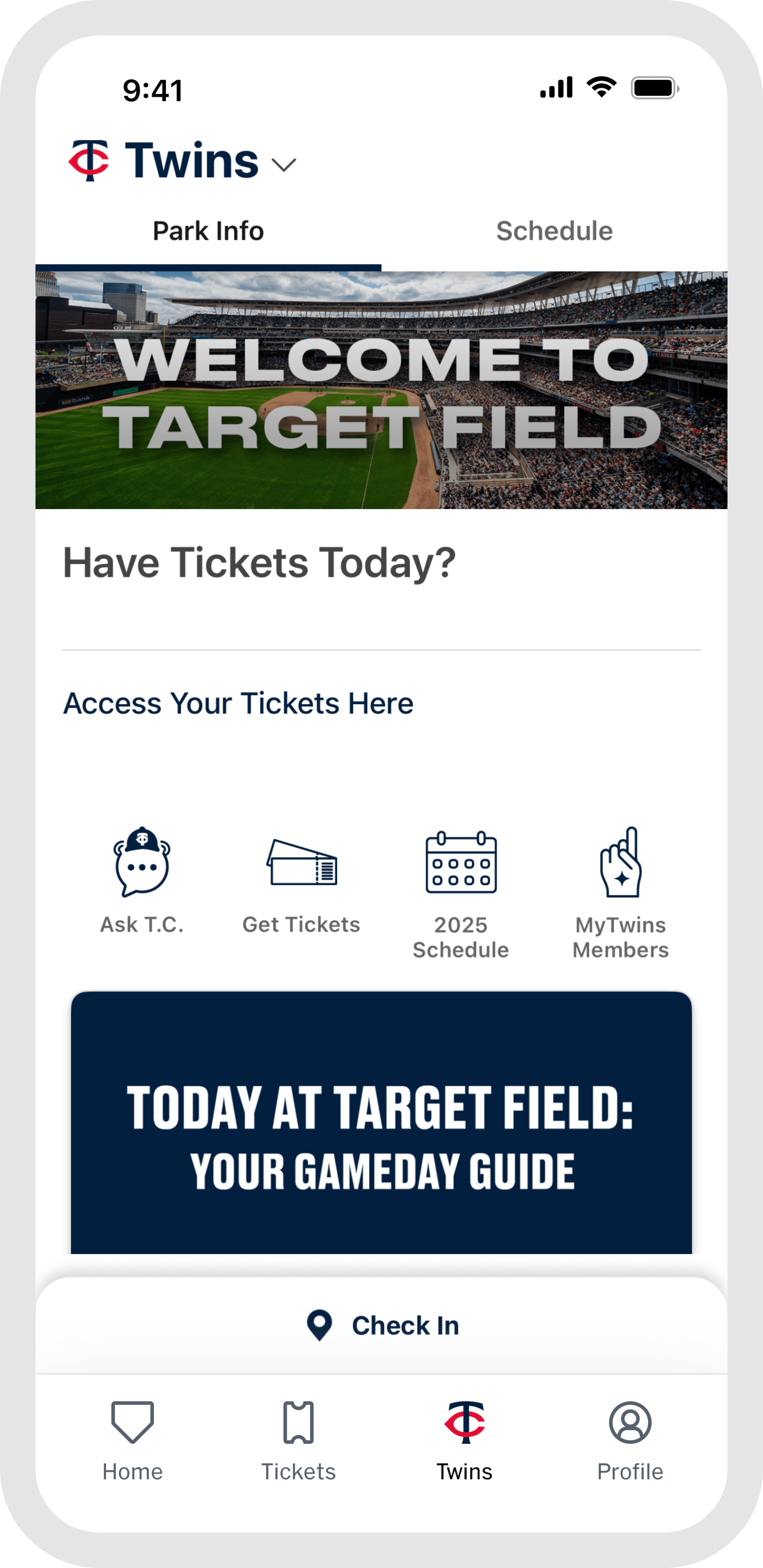This screenshot has width=763, height=1568.
Task: Open the Welcome to Target Field banner
Action: point(381,391)
